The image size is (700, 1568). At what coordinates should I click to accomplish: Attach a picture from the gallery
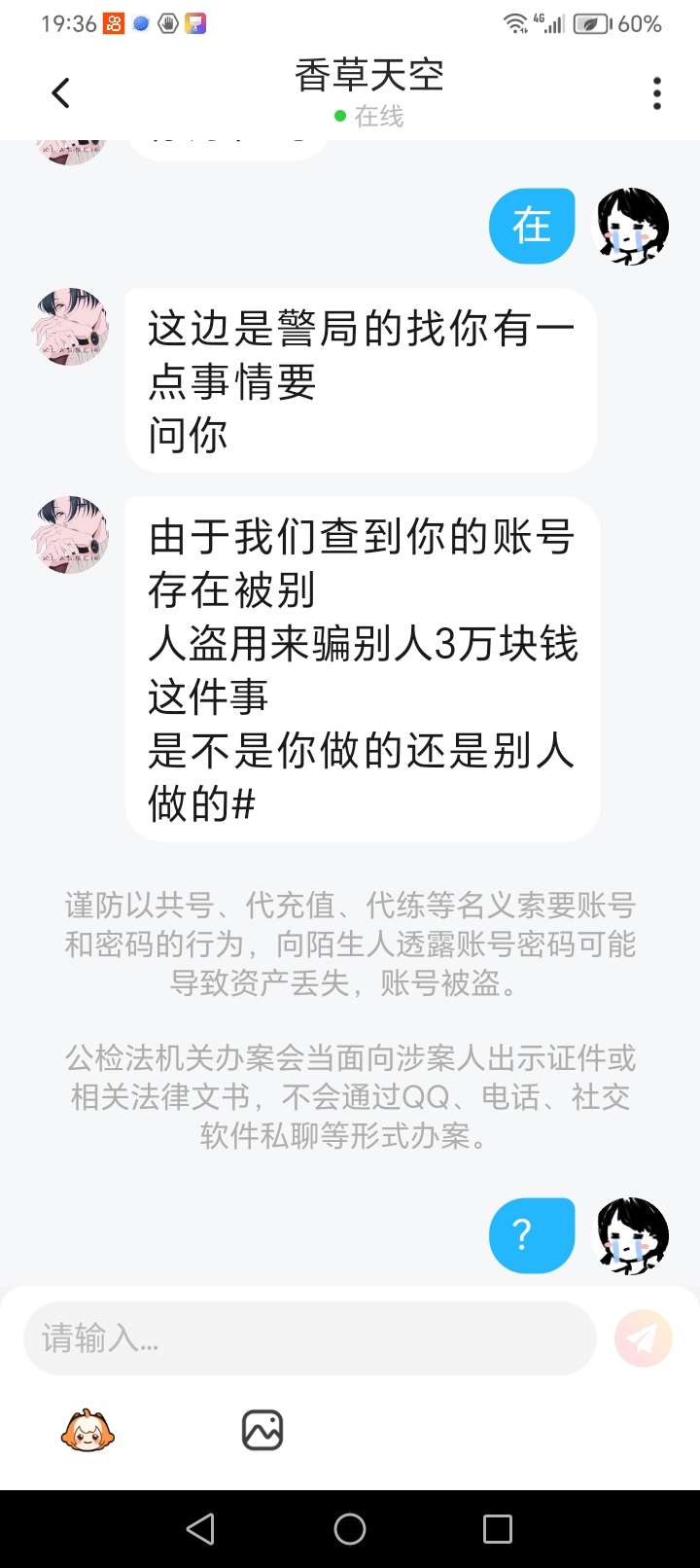[262, 1430]
